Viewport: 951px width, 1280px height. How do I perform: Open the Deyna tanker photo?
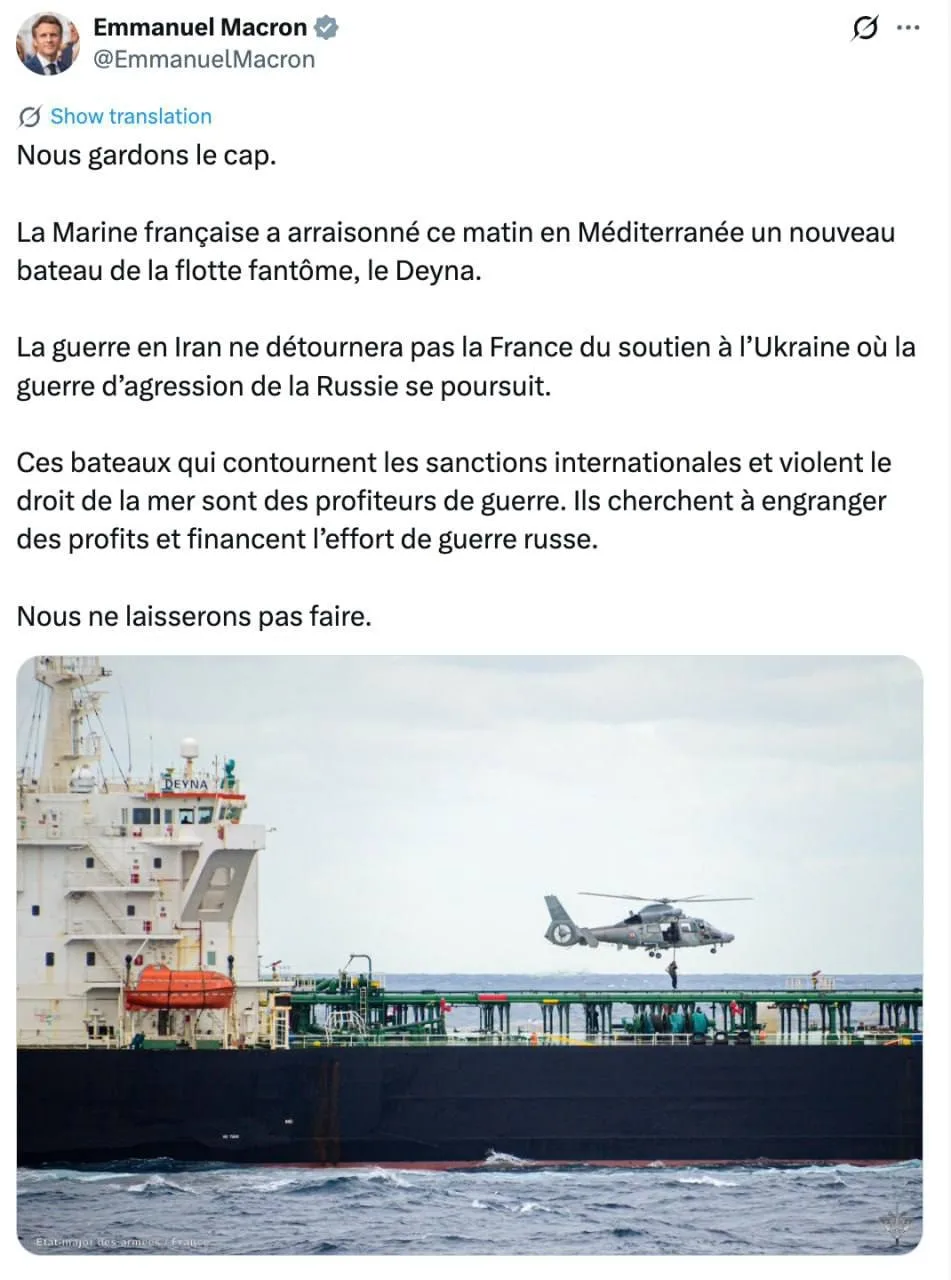click(x=469, y=953)
